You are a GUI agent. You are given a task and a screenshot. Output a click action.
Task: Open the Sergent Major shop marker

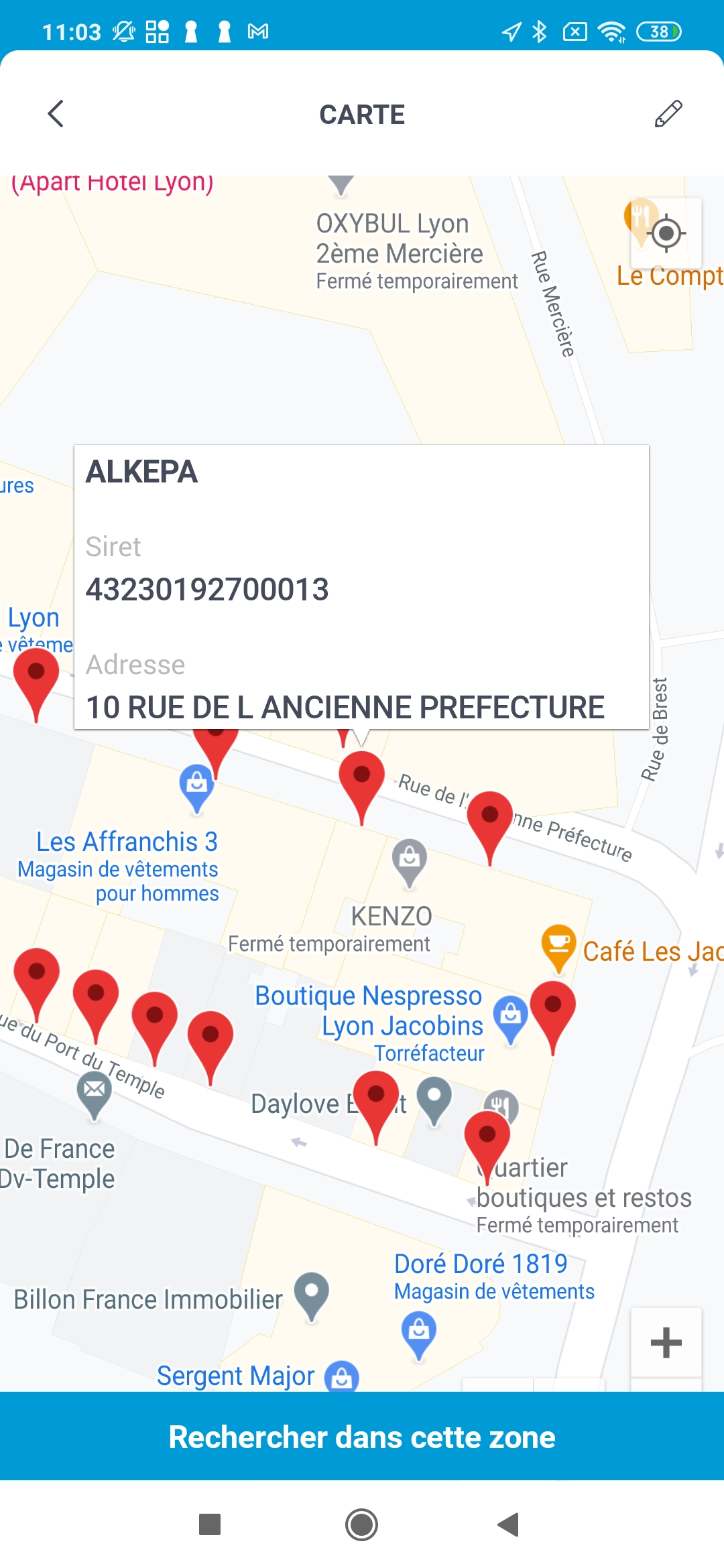[x=341, y=1377]
